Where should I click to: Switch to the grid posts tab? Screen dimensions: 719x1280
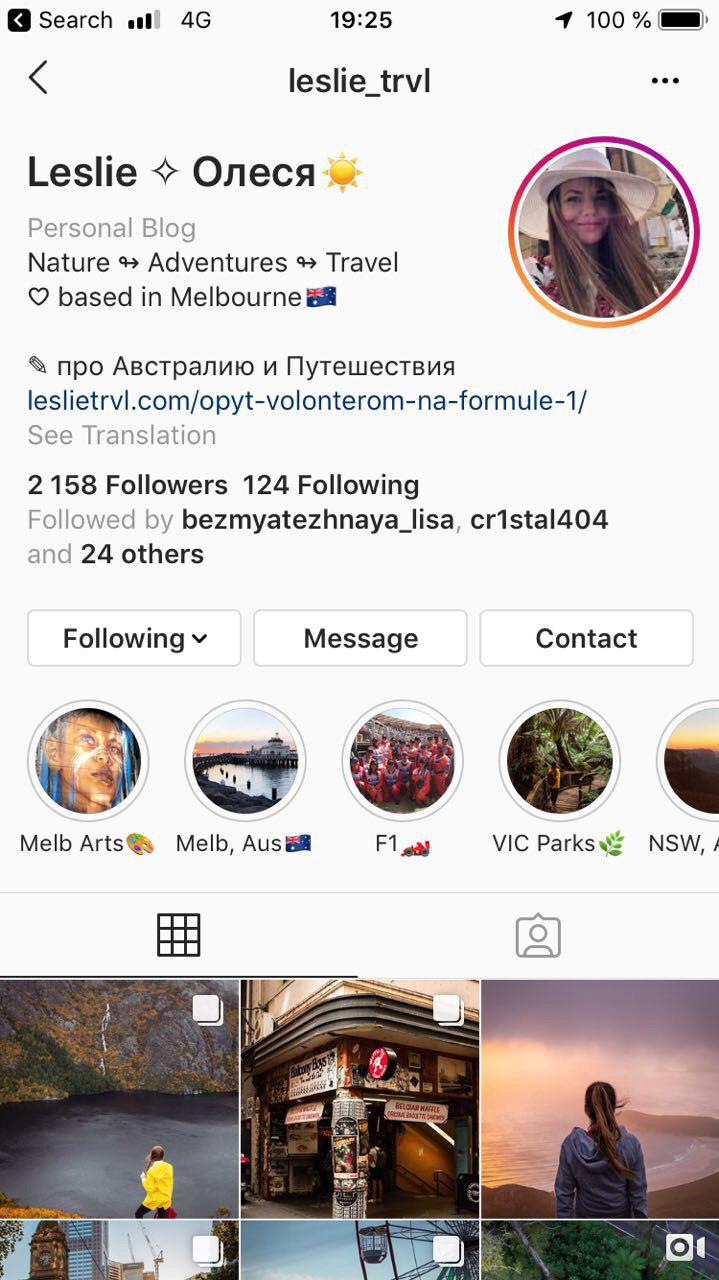click(179, 935)
